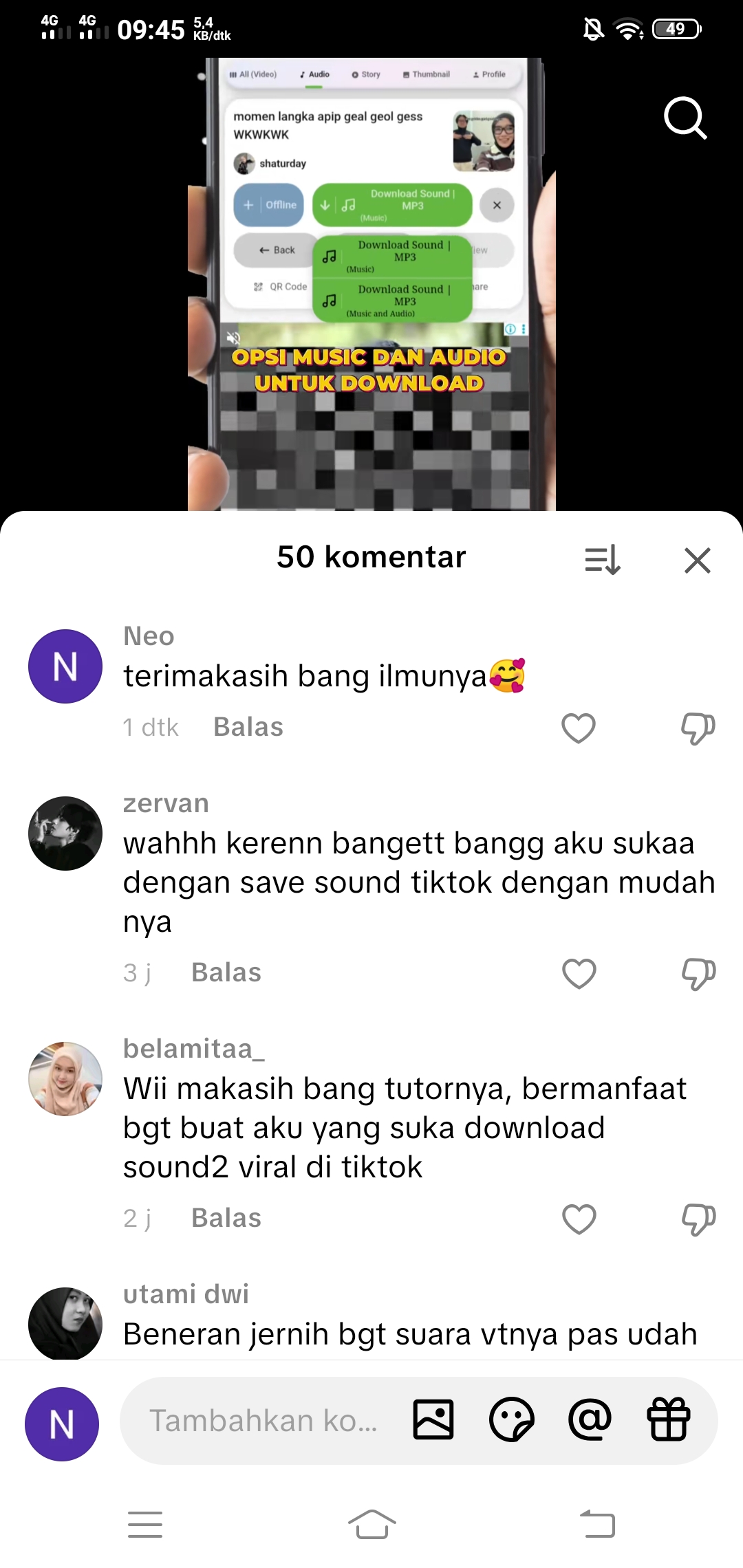Viewport: 743px width, 1568px height.
Task: Open the sticker picker in comment box
Action: click(511, 1419)
